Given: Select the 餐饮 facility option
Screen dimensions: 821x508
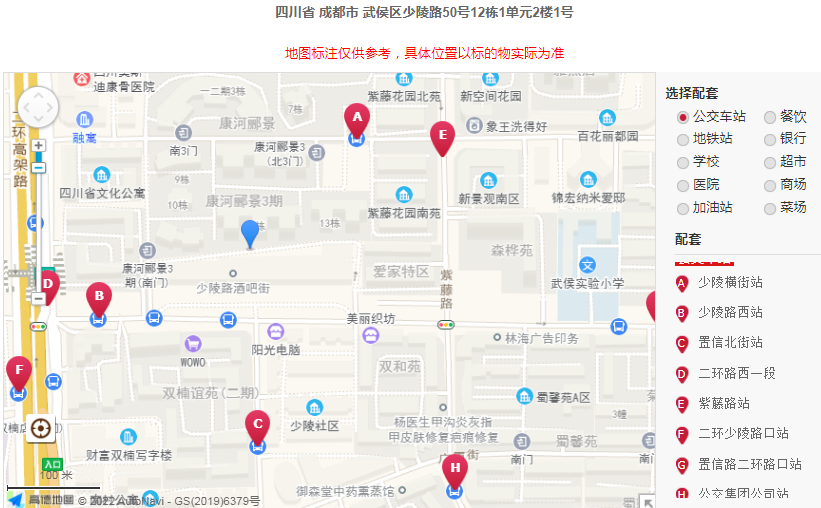Looking at the screenshot, I should [x=770, y=117].
